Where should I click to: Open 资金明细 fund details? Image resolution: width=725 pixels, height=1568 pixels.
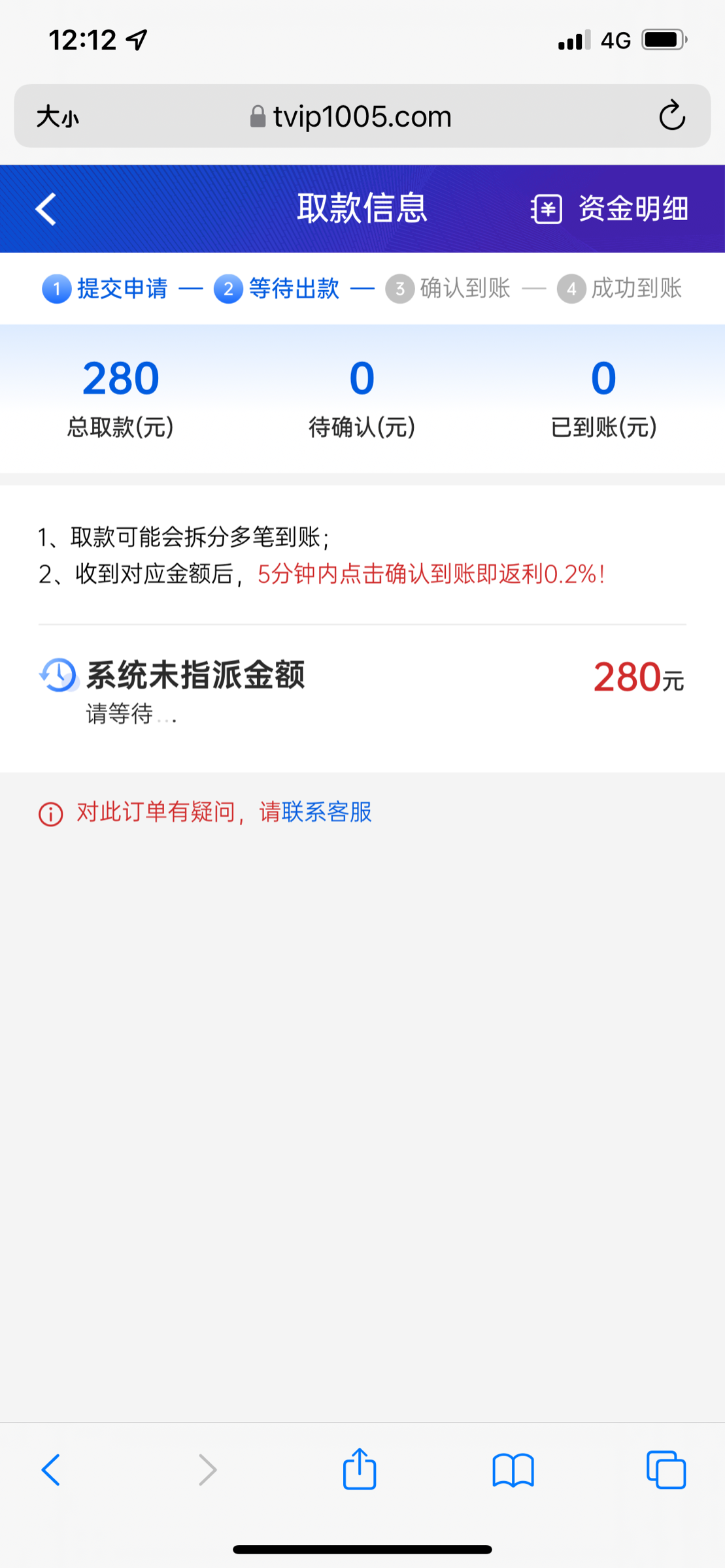click(609, 209)
